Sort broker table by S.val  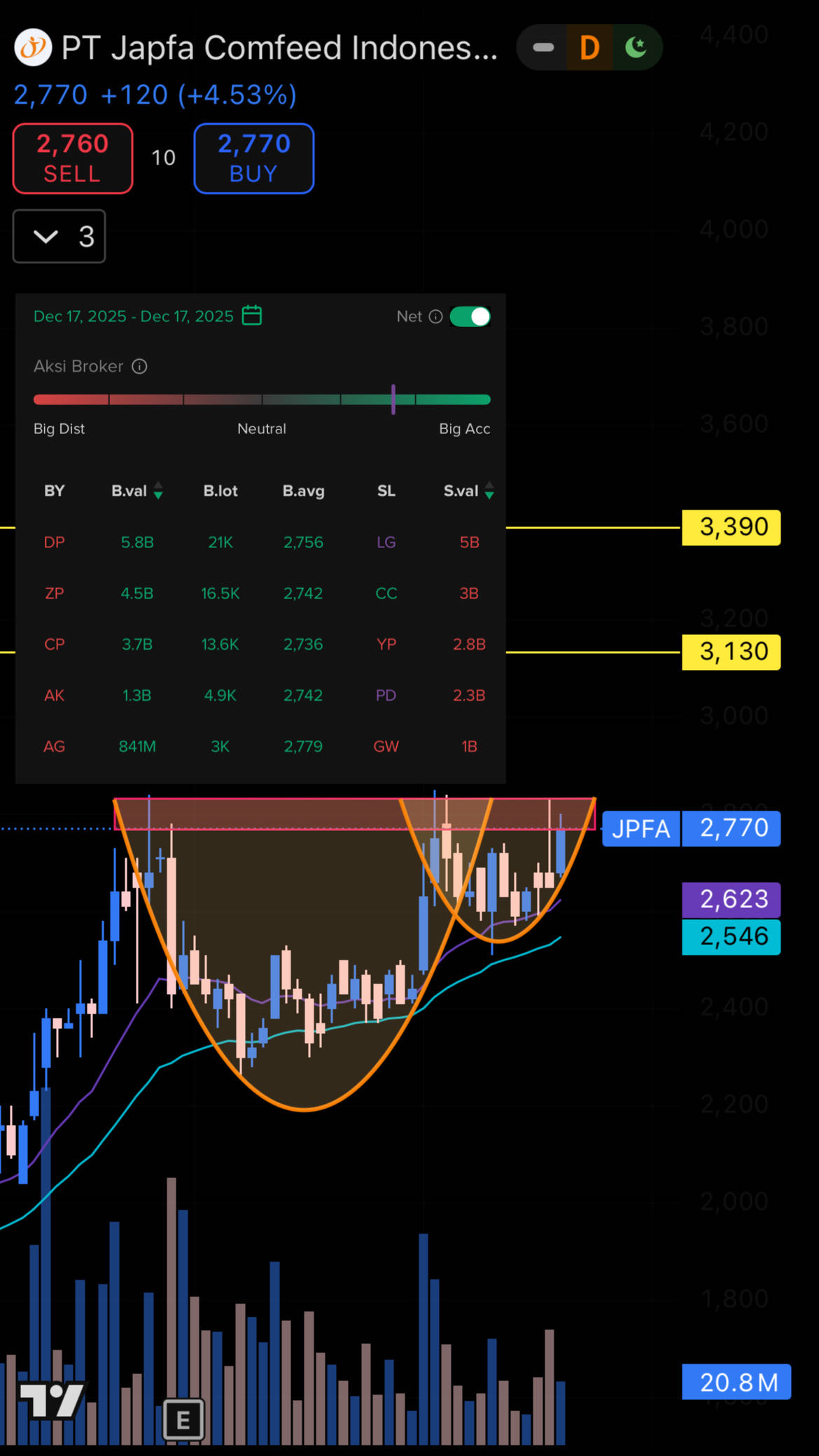[468, 491]
